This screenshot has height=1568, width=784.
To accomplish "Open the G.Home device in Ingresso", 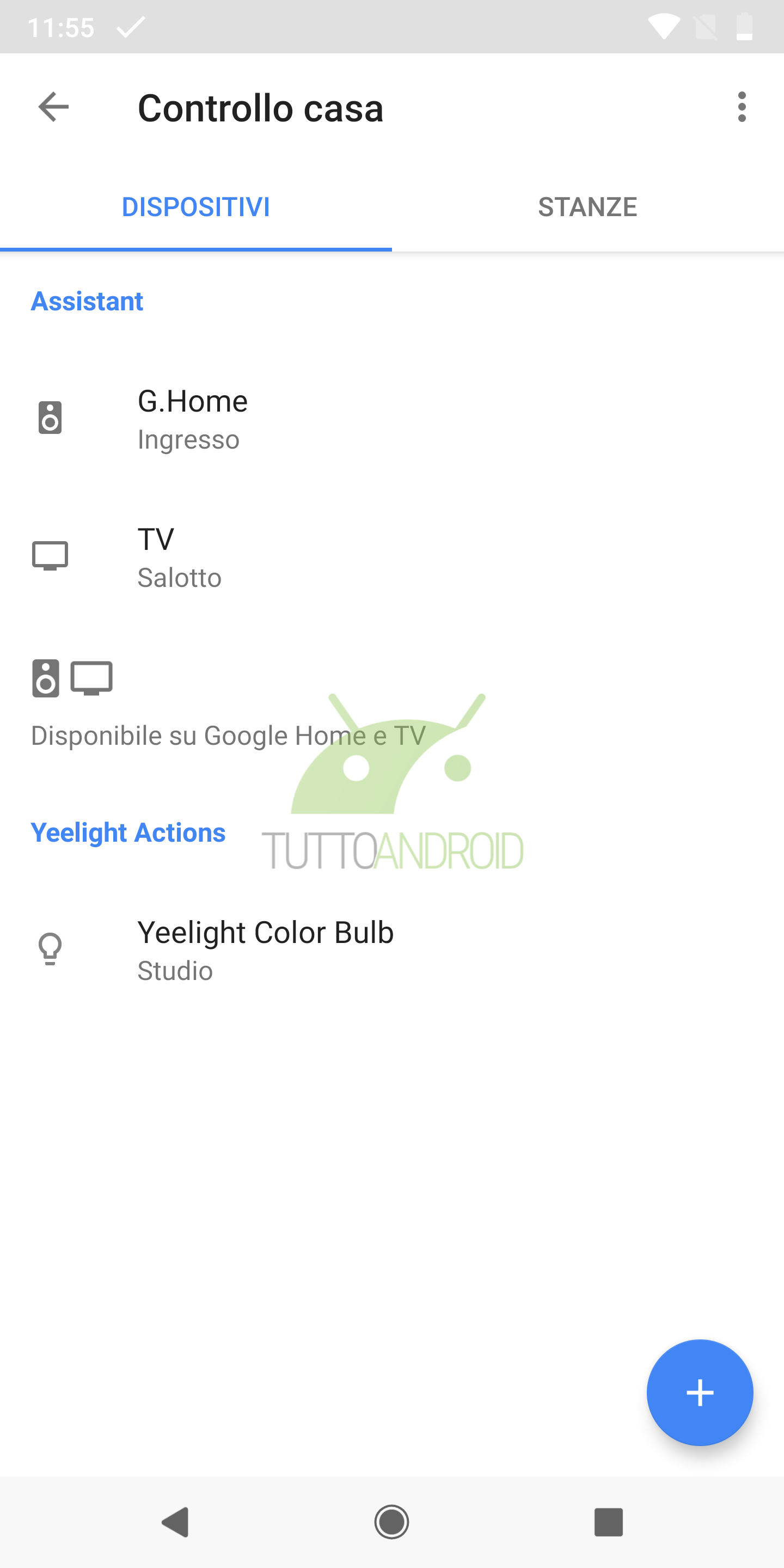I will 392,419.
